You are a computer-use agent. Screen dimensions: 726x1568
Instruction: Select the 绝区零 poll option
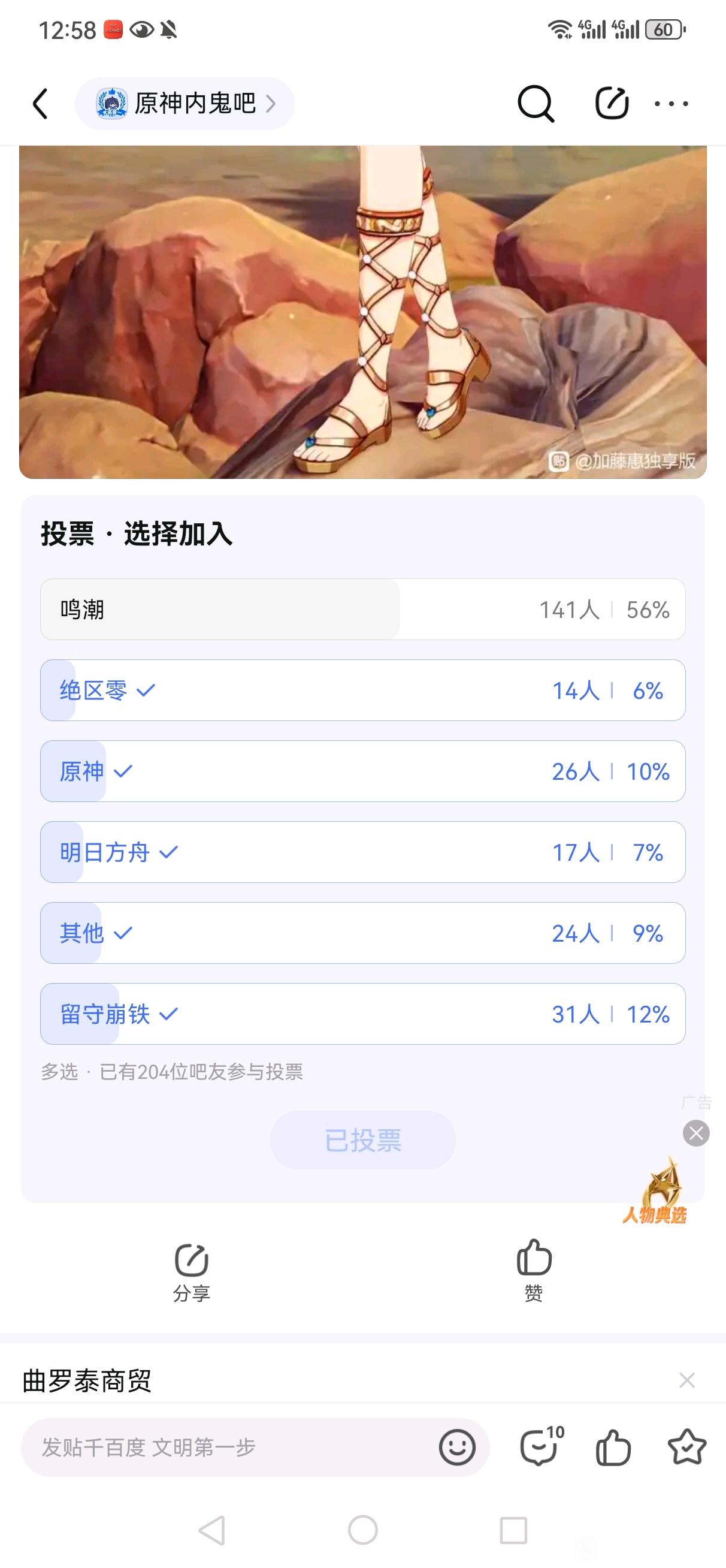pyautogui.click(x=362, y=690)
